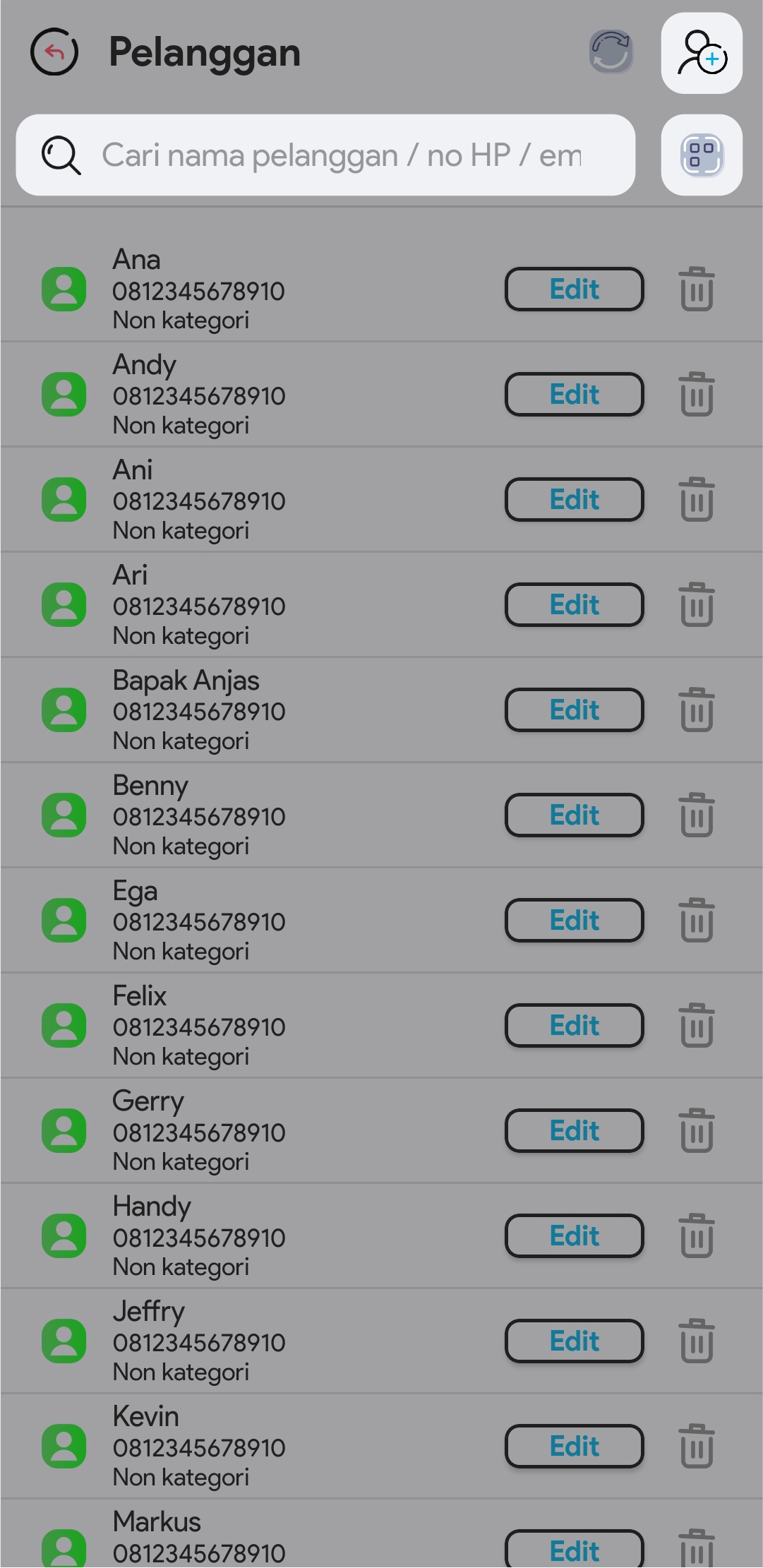Delete customer Benny
The height and width of the screenshot is (1568, 763).
[x=697, y=815]
